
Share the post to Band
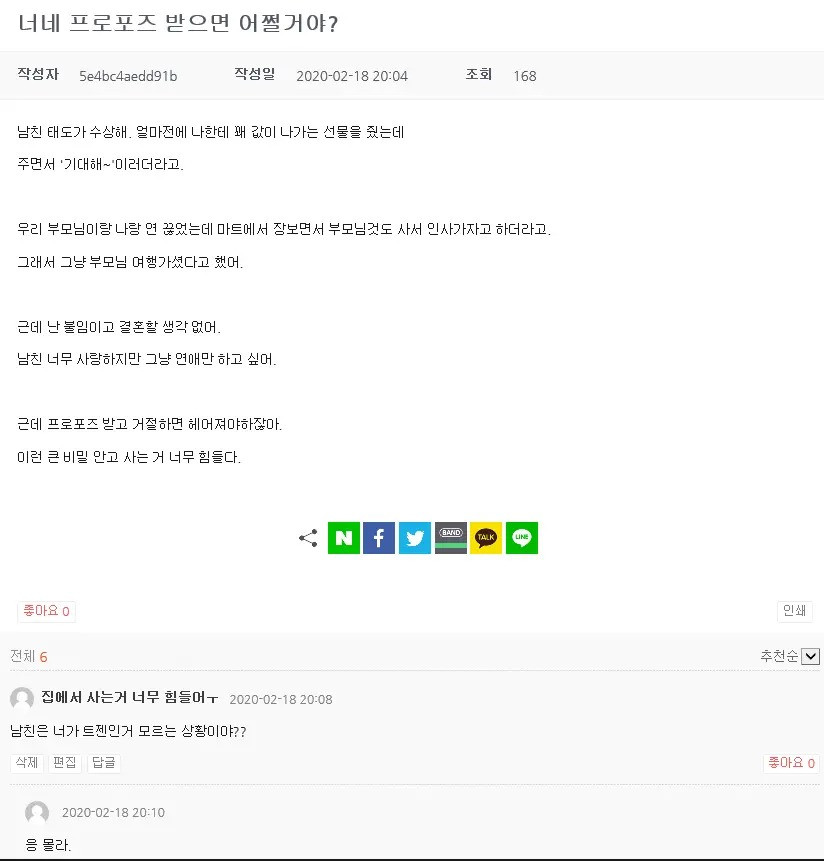(x=451, y=538)
